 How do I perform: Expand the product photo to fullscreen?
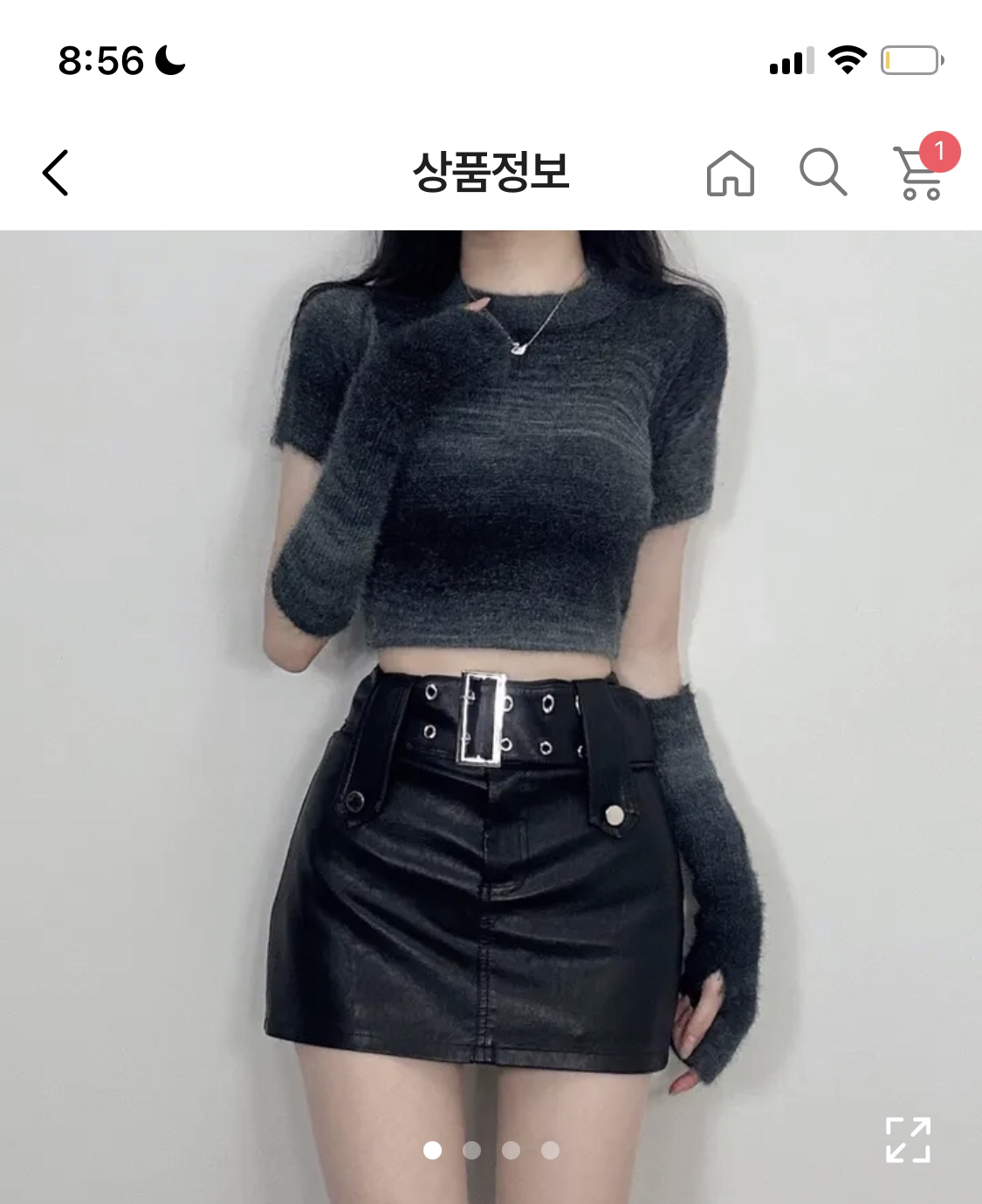click(x=908, y=1139)
